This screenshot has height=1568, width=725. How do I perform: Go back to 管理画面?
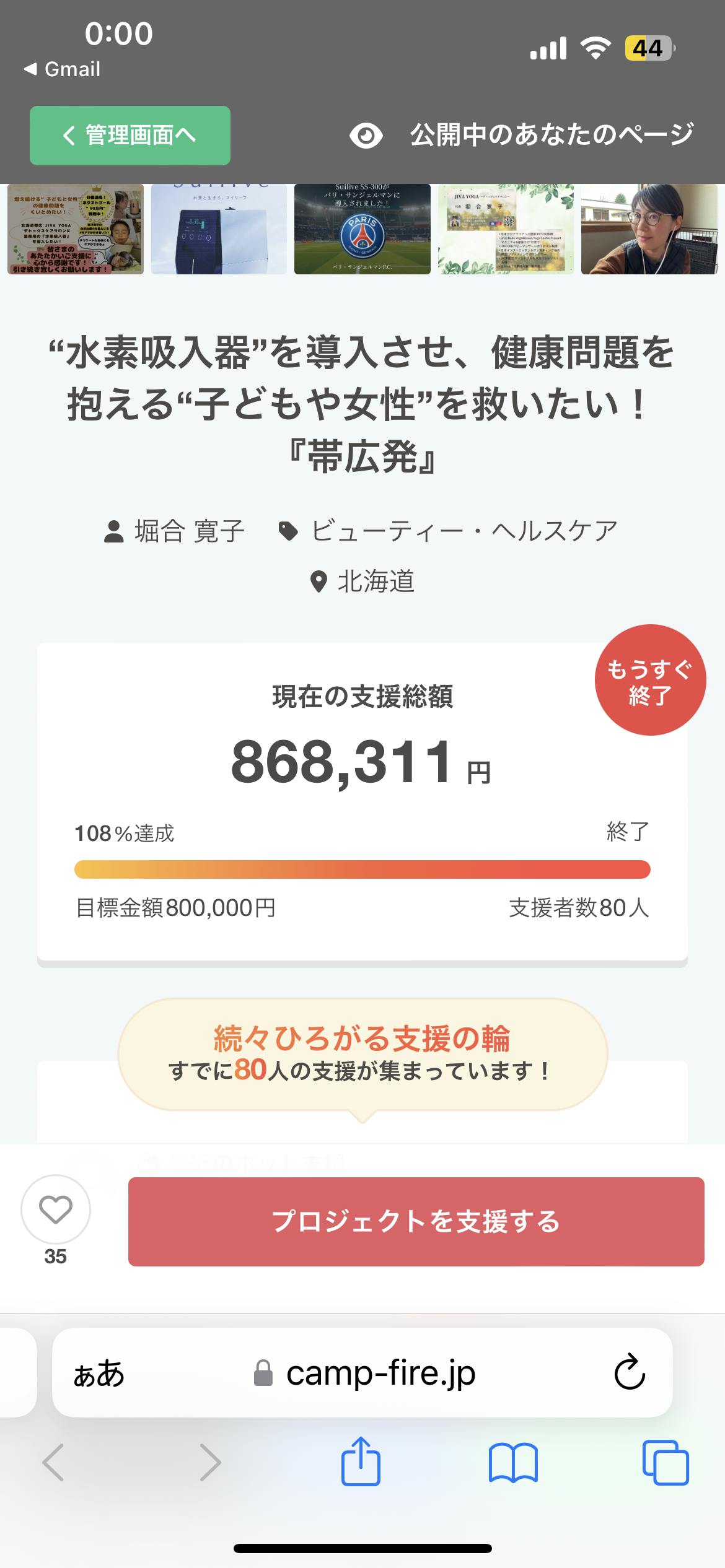[130, 136]
